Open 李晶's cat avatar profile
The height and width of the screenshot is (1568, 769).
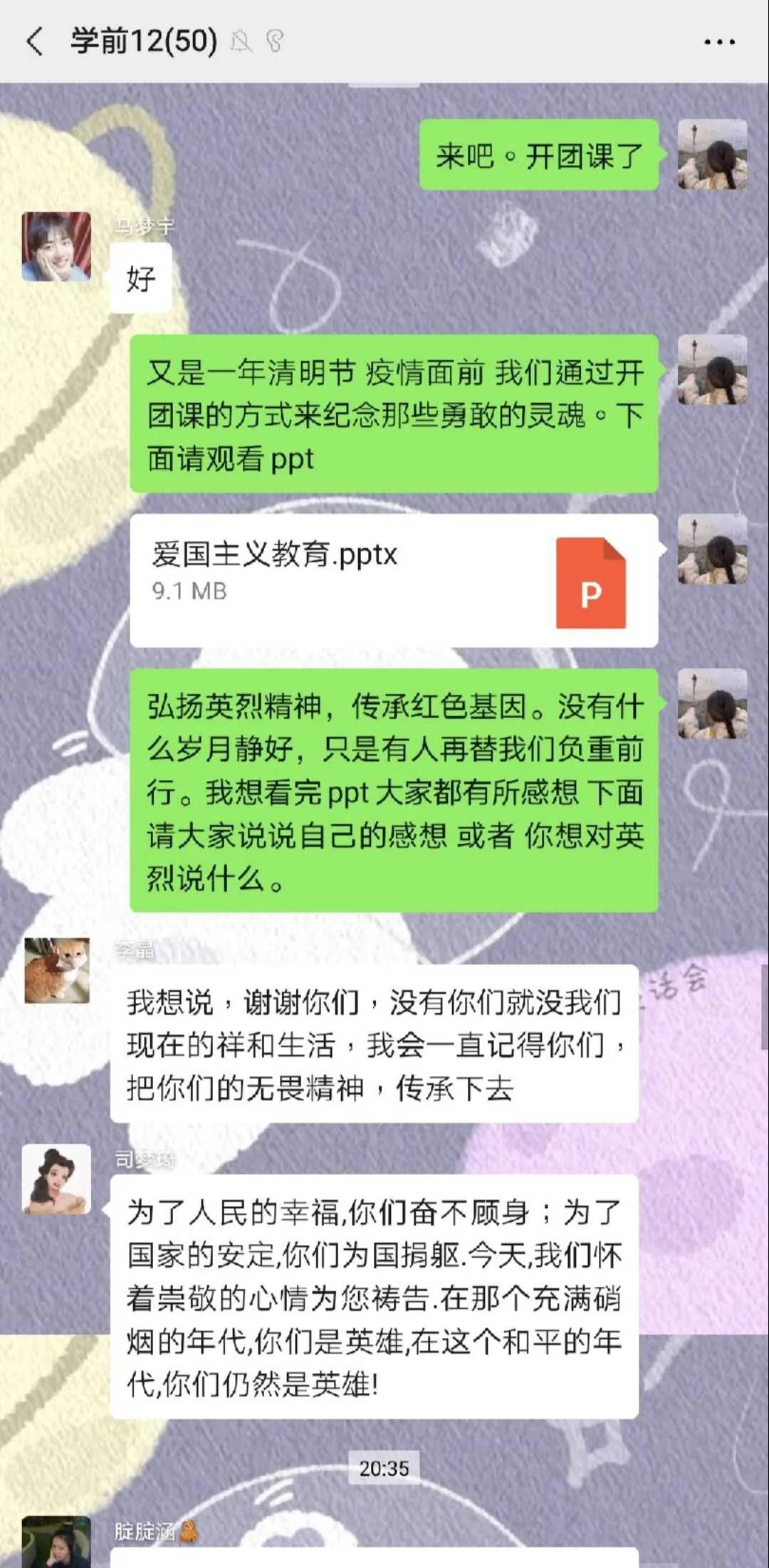(x=56, y=970)
